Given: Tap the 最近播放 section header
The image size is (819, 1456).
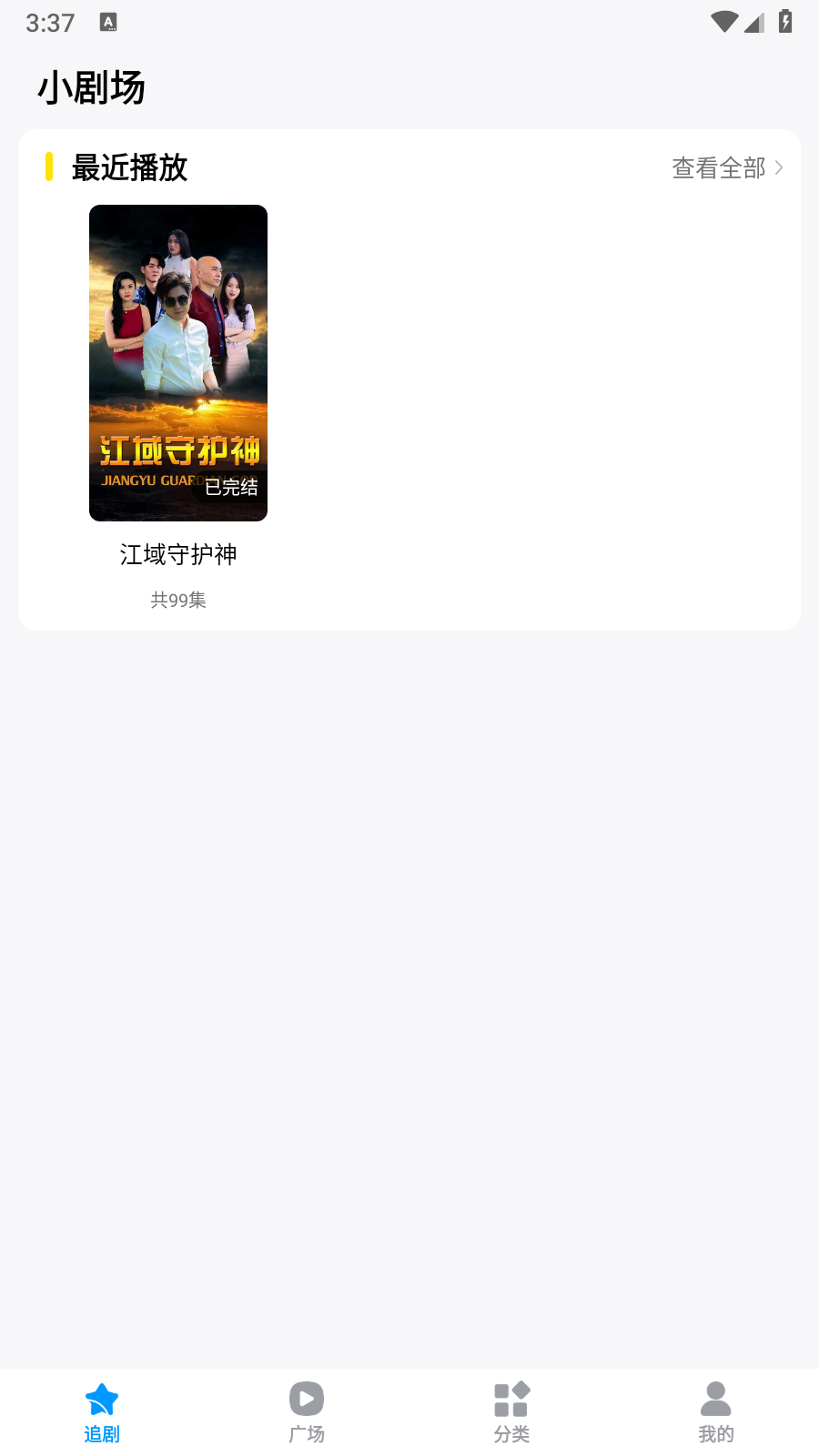Looking at the screenshot, I should tap(129, 167).
